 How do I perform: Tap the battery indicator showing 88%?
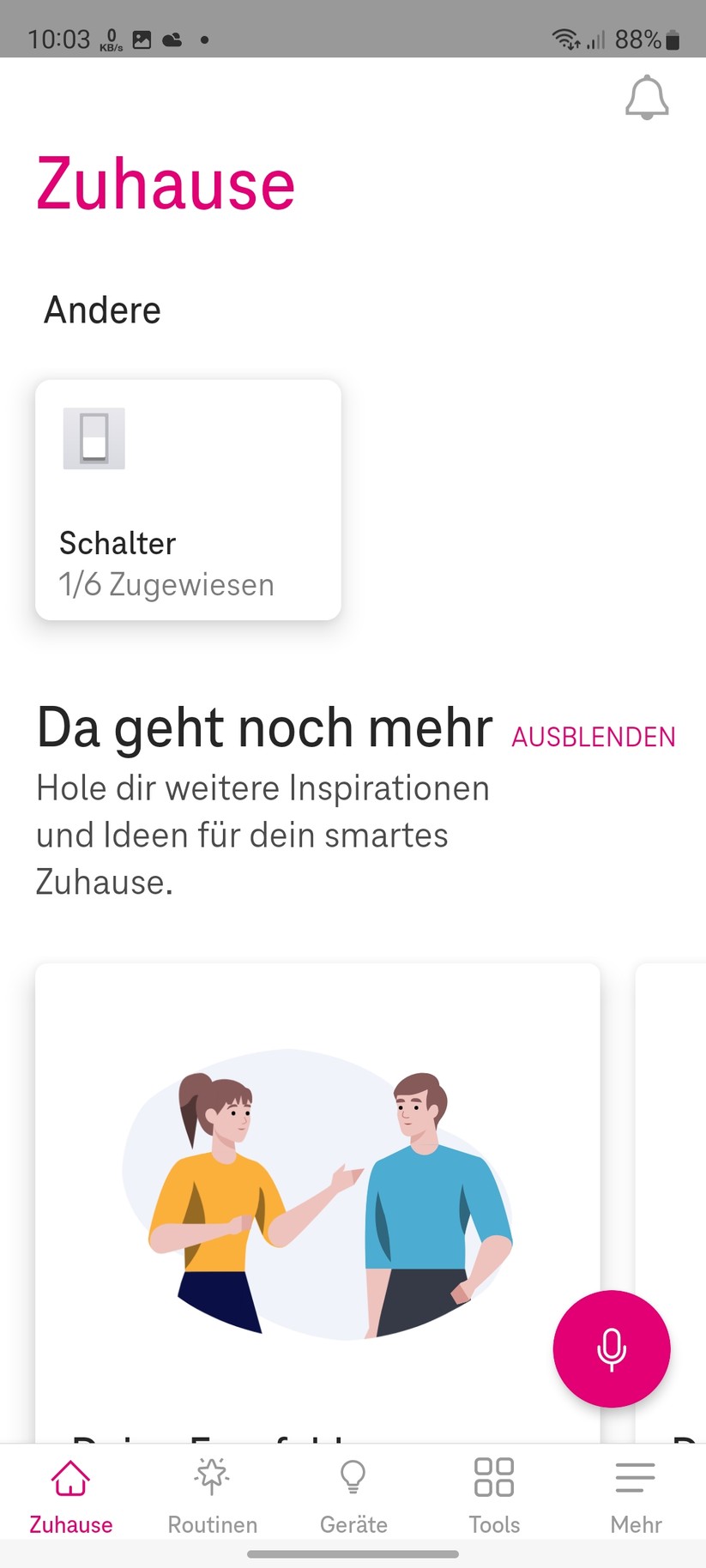[x=649, y=39]
